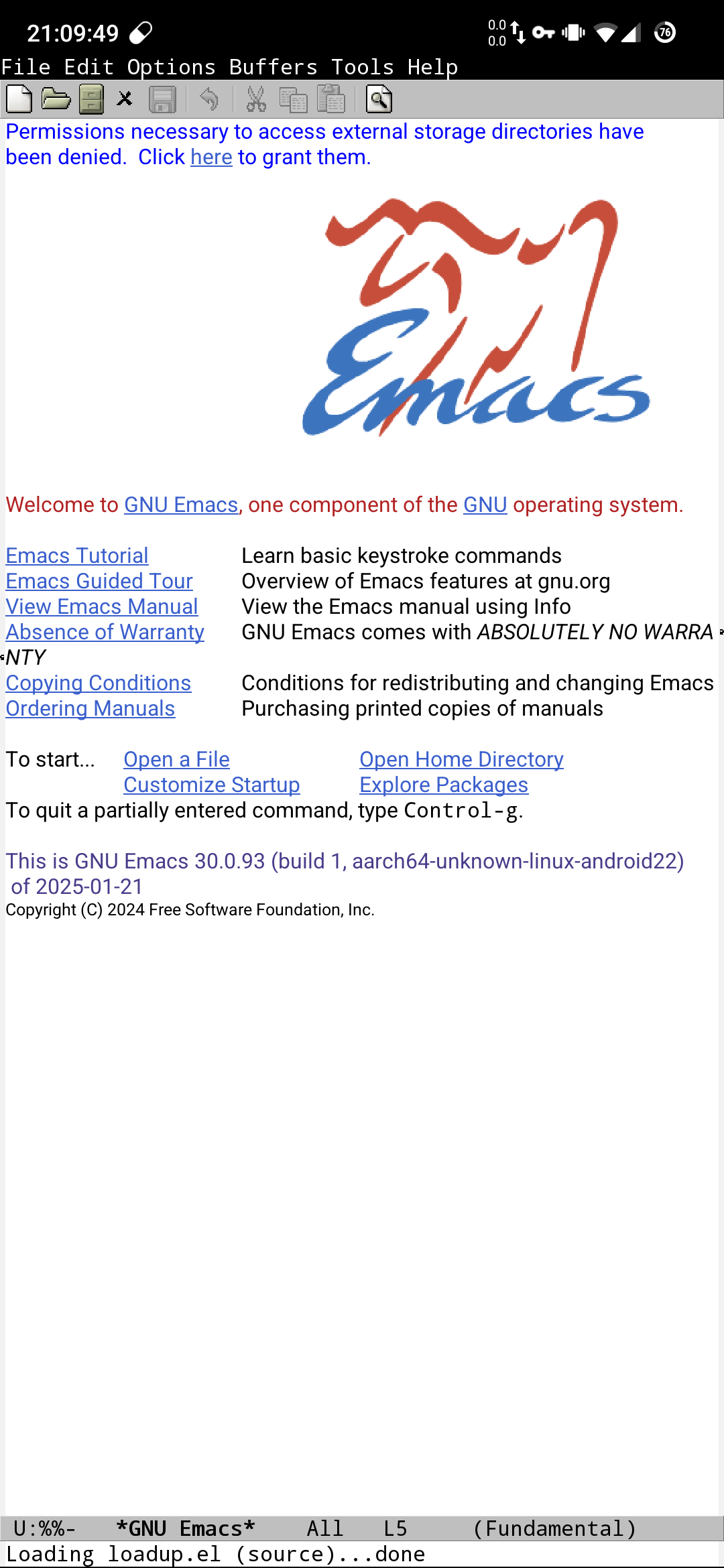Viewport: 724px width, 1568px height.
Task: Tap the open file folder icon
Action: 56,99
